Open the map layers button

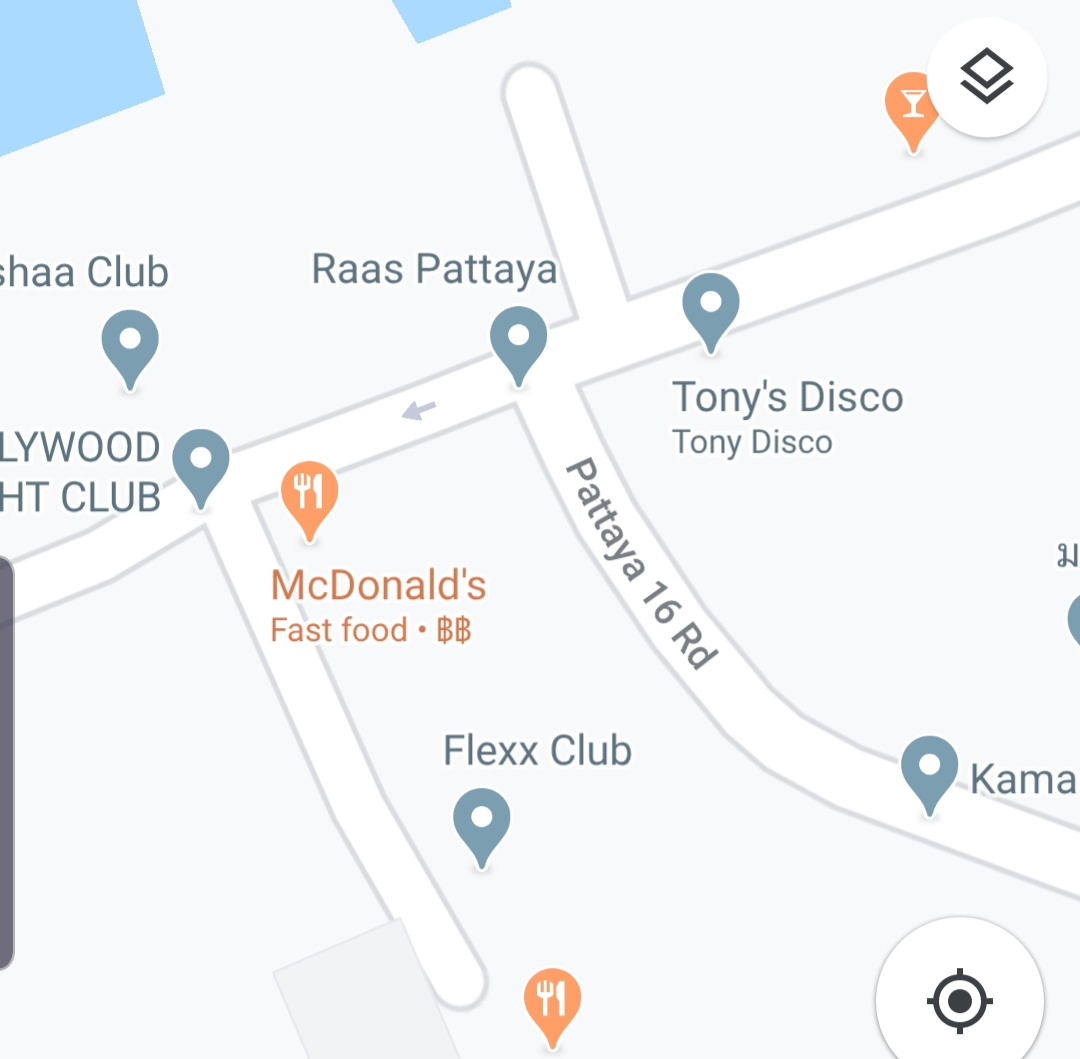[986, 77]
